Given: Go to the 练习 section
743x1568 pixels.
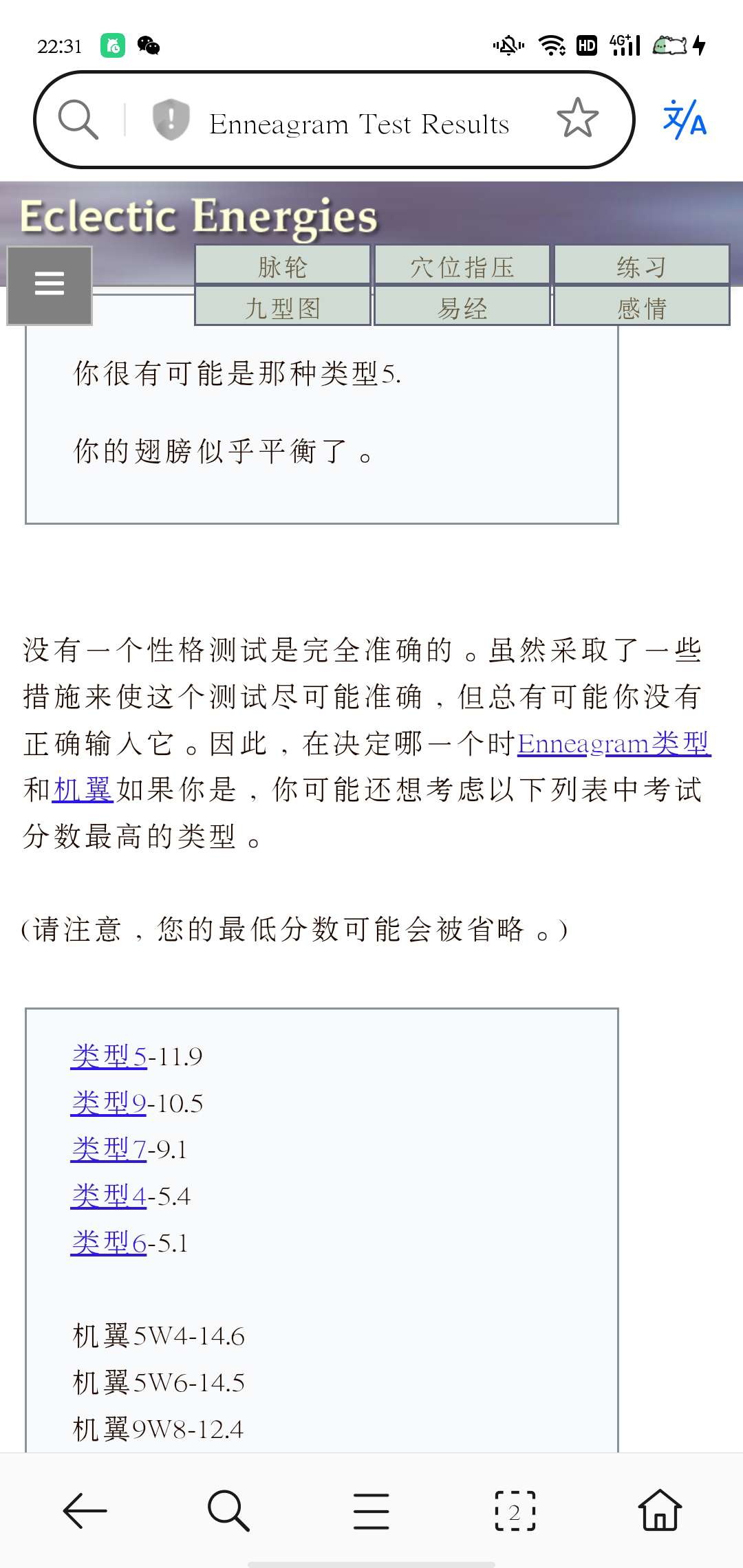Looking at the screenshot, I should (641, 266).
